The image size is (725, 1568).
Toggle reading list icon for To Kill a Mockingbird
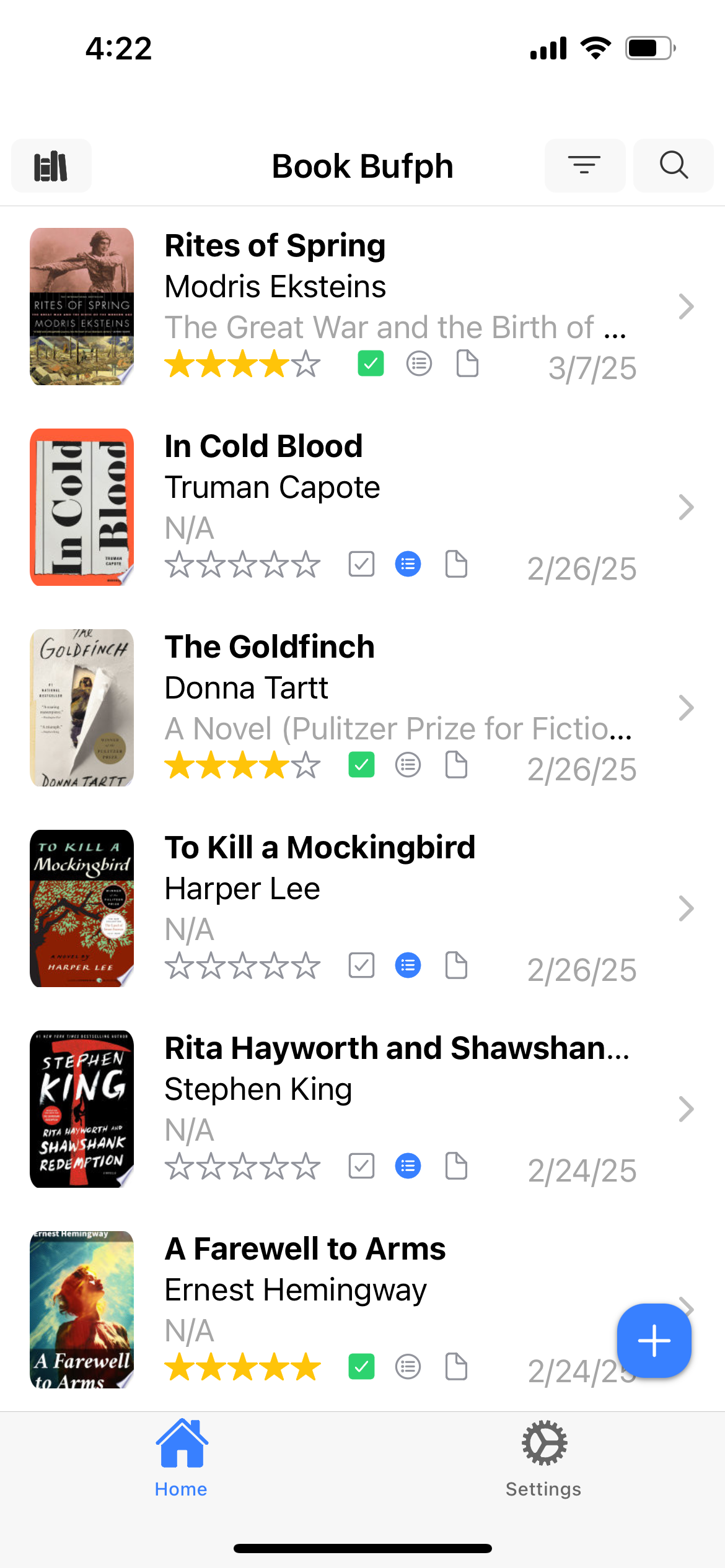point(408,965)
